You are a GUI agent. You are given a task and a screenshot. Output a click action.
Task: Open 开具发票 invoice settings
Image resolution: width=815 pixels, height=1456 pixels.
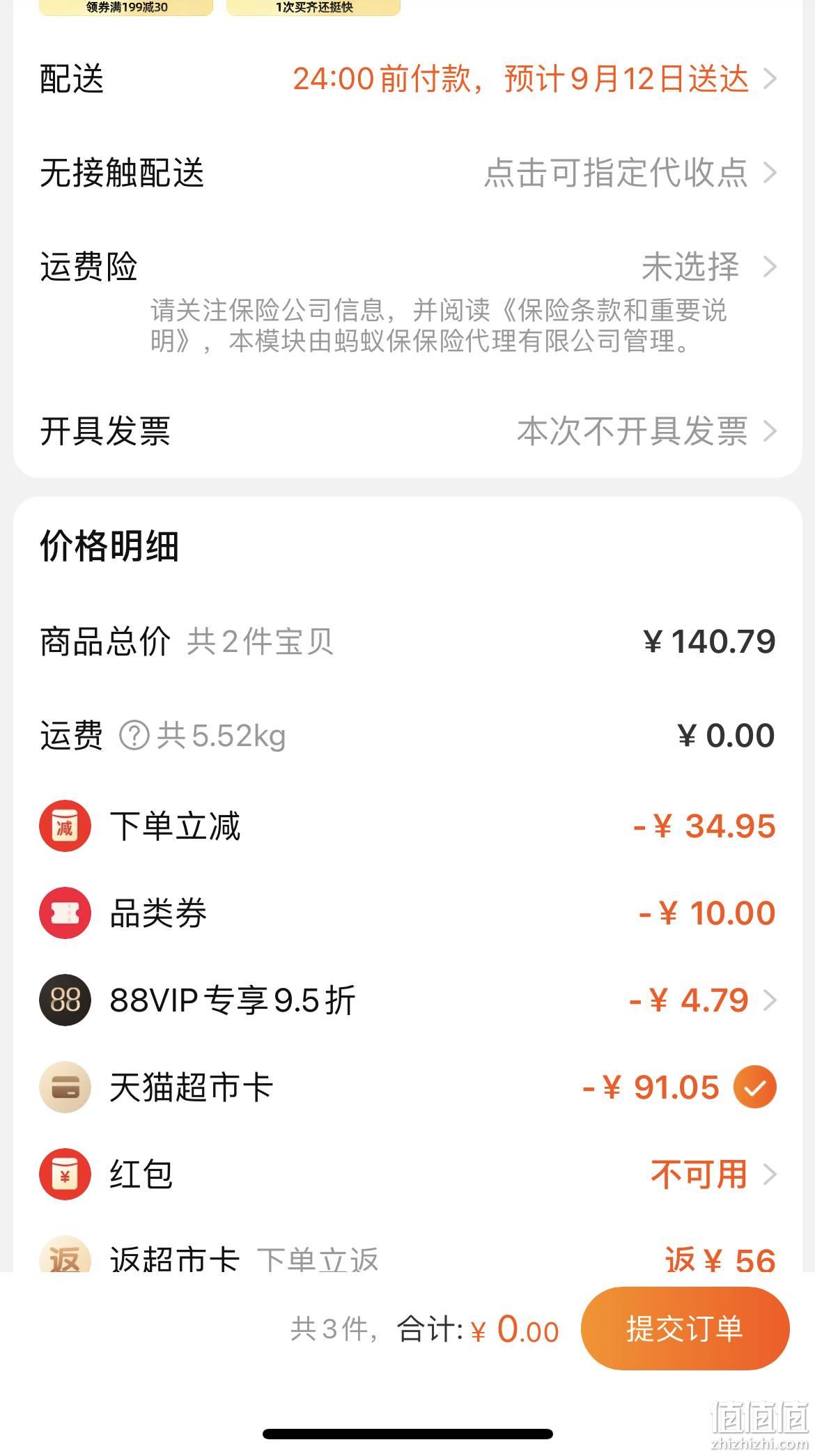(407, 431)
